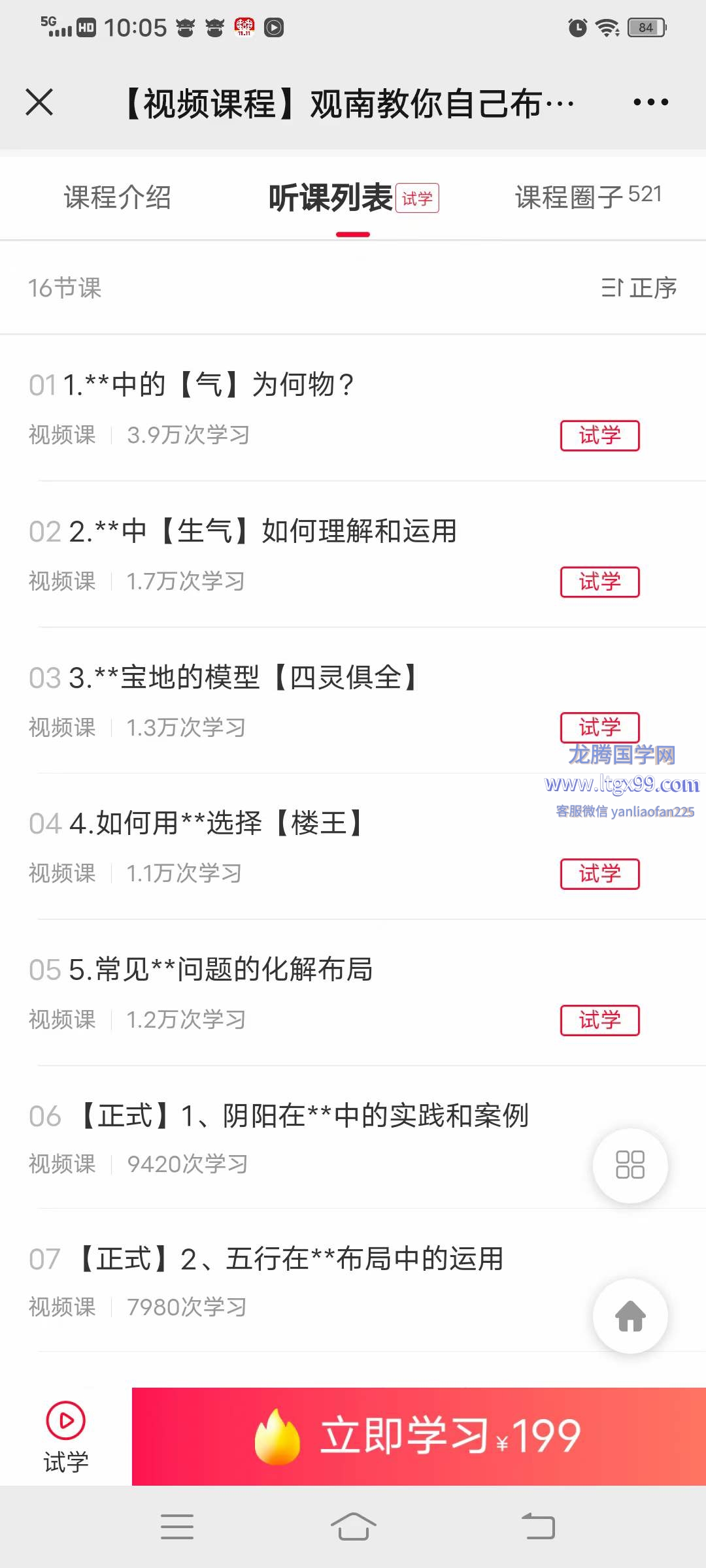Open the floating grid menu button

[x=630, y=1166]
